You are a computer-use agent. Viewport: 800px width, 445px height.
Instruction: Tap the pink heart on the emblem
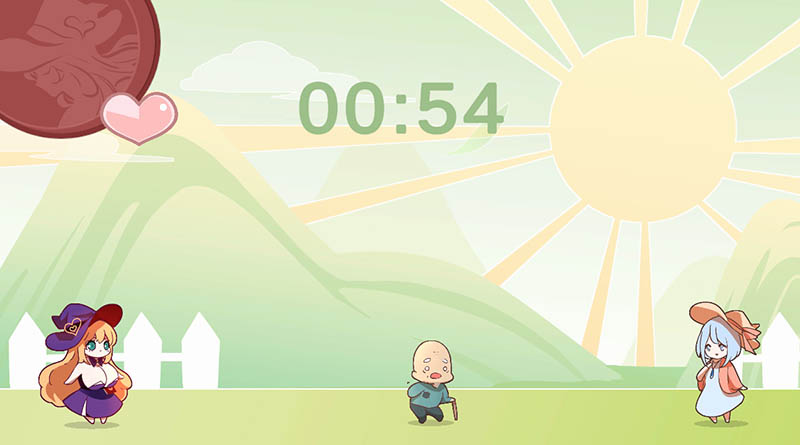pyautogui.click(x=139, y=116)
